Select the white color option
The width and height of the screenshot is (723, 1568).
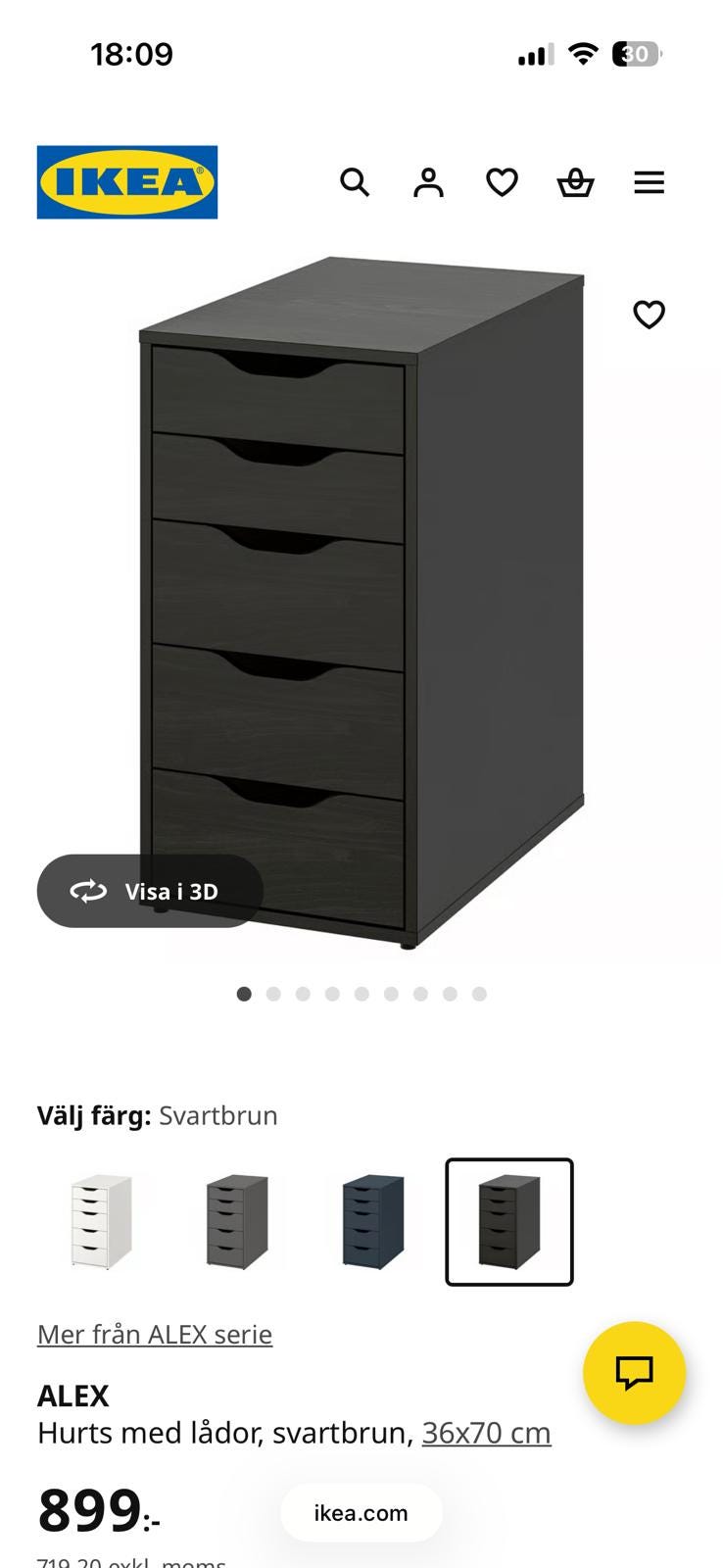coord(101,1222)
